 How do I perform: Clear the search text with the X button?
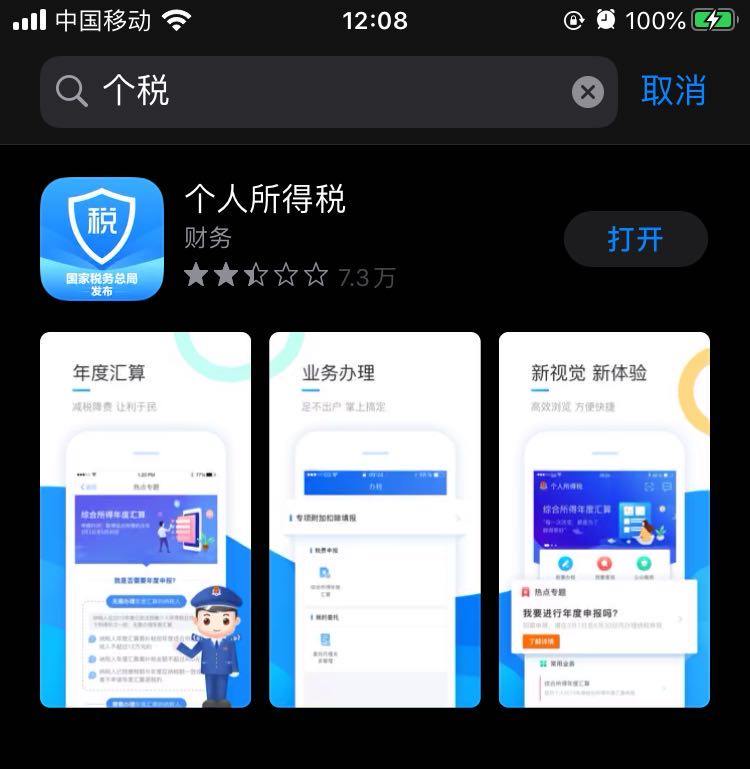tap(588, 93)
